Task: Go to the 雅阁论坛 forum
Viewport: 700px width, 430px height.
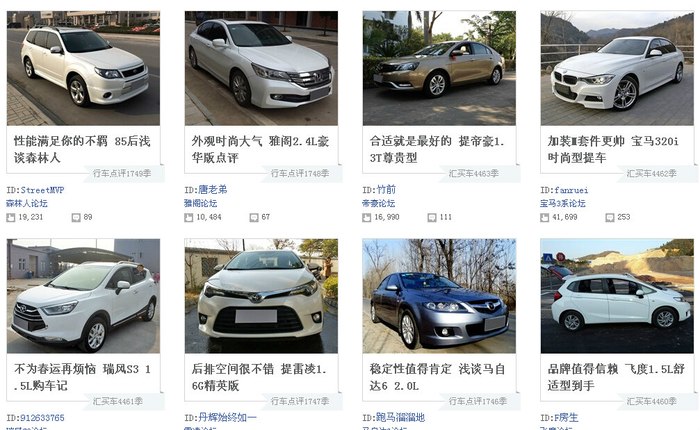Action: pyautogui.click(x=201, y=203)
